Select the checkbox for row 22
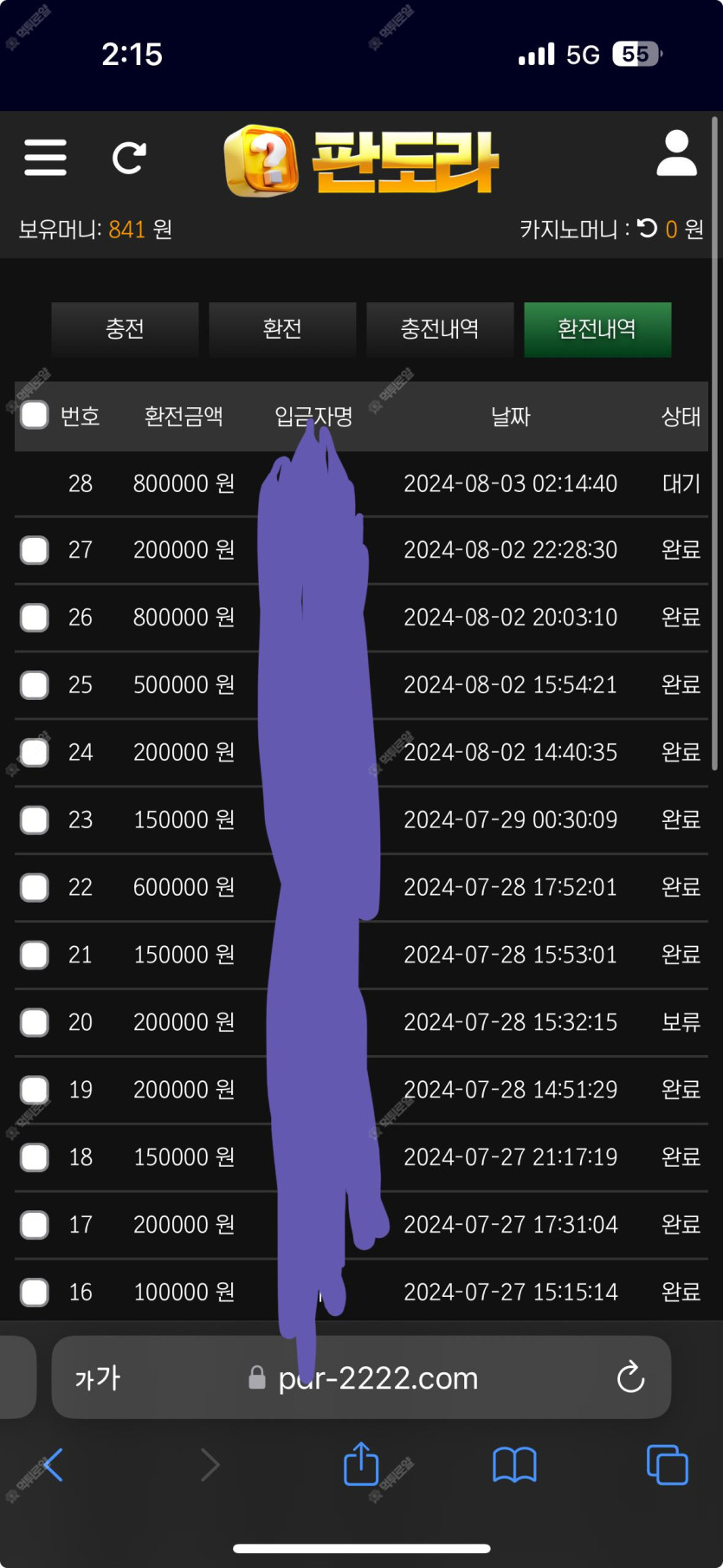Viewport: 723px width, 1568px height. coord(35,887)
